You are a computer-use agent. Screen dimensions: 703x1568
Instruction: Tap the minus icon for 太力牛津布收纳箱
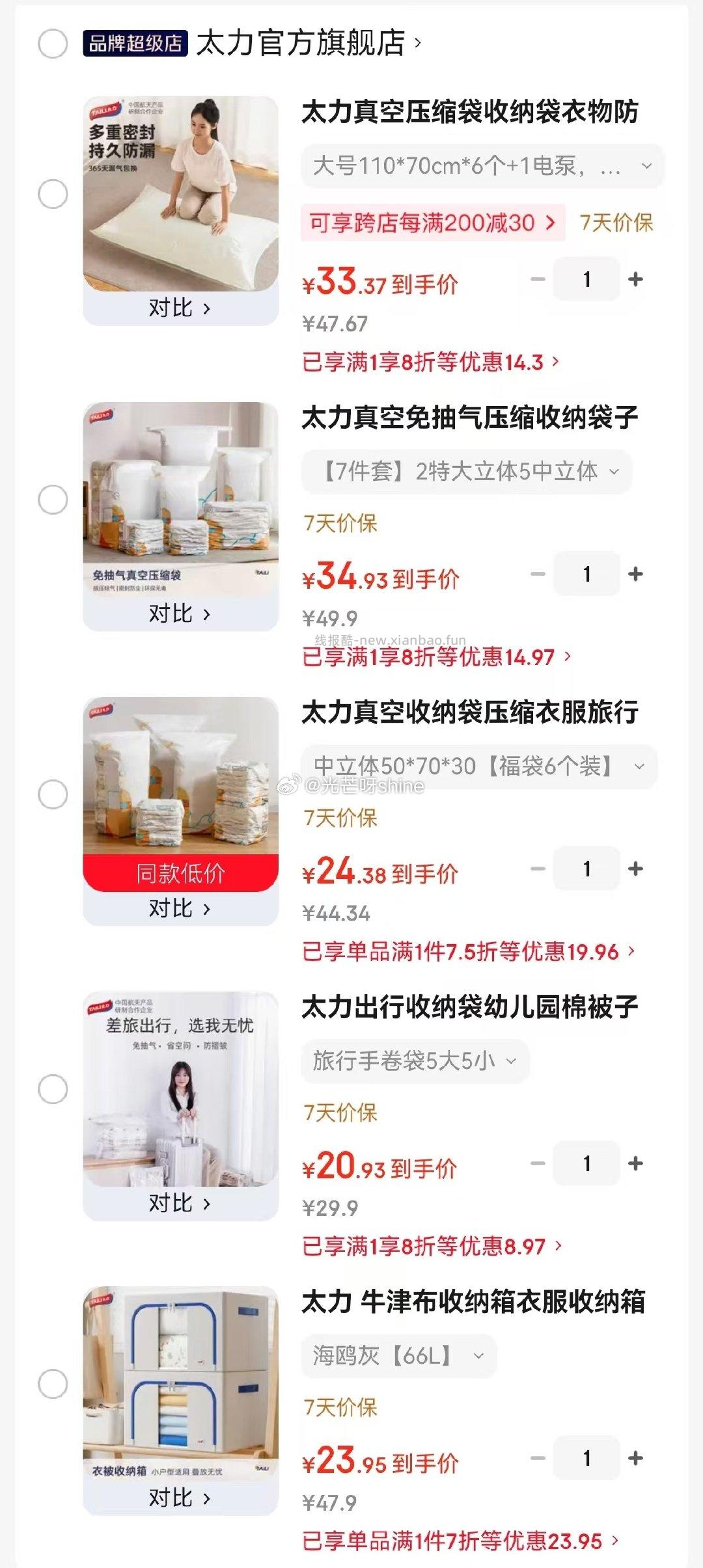click(x=535, y=1456)
